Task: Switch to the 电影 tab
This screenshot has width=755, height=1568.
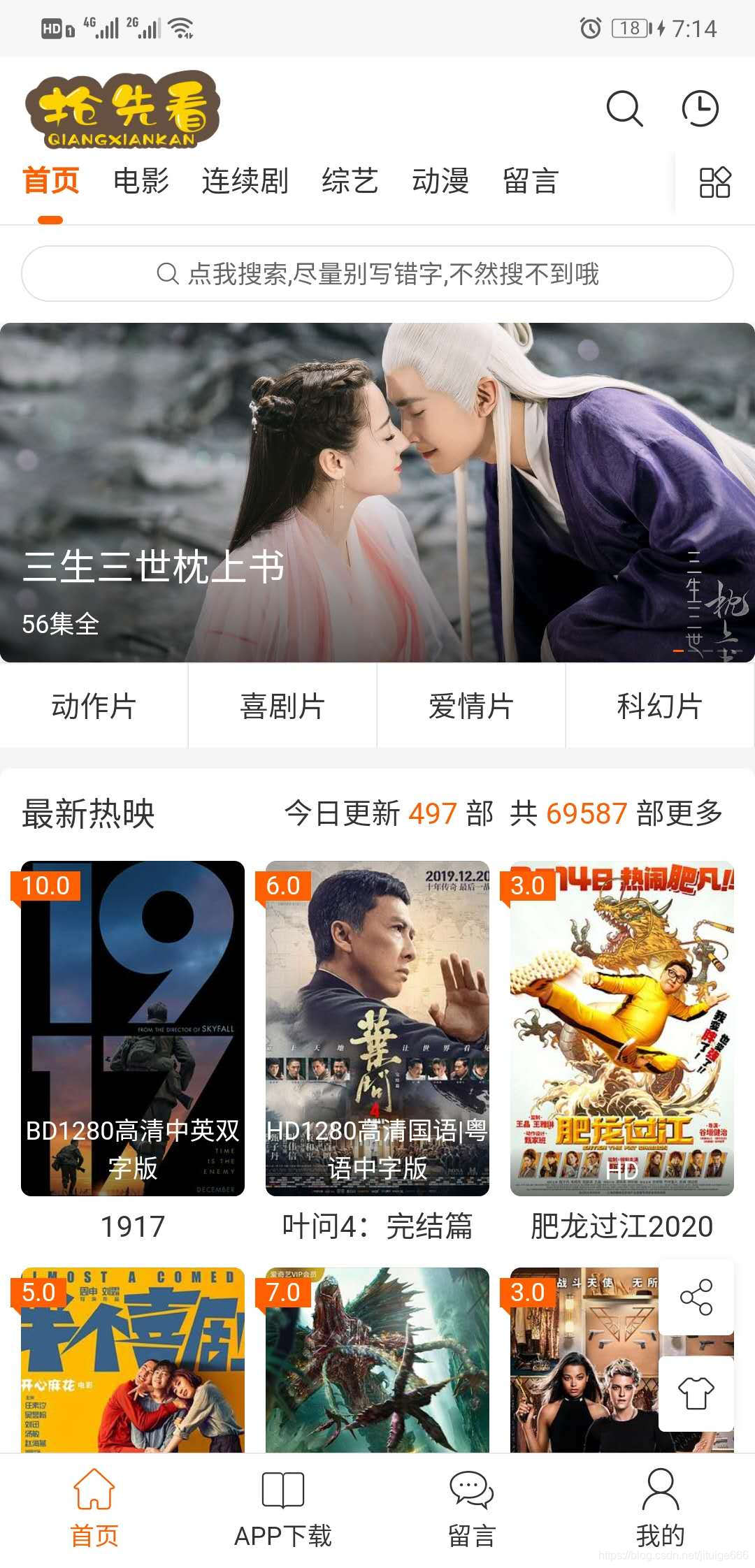Action: click(141, 182)
